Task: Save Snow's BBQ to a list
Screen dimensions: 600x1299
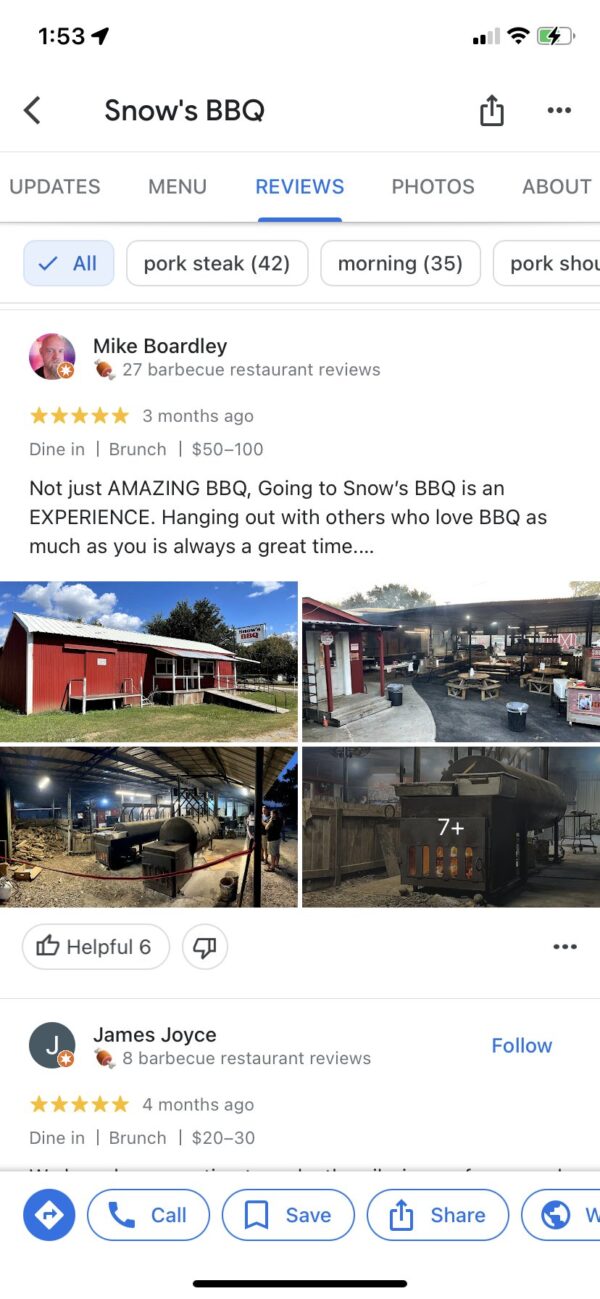Action: (x=288, y=1215)
